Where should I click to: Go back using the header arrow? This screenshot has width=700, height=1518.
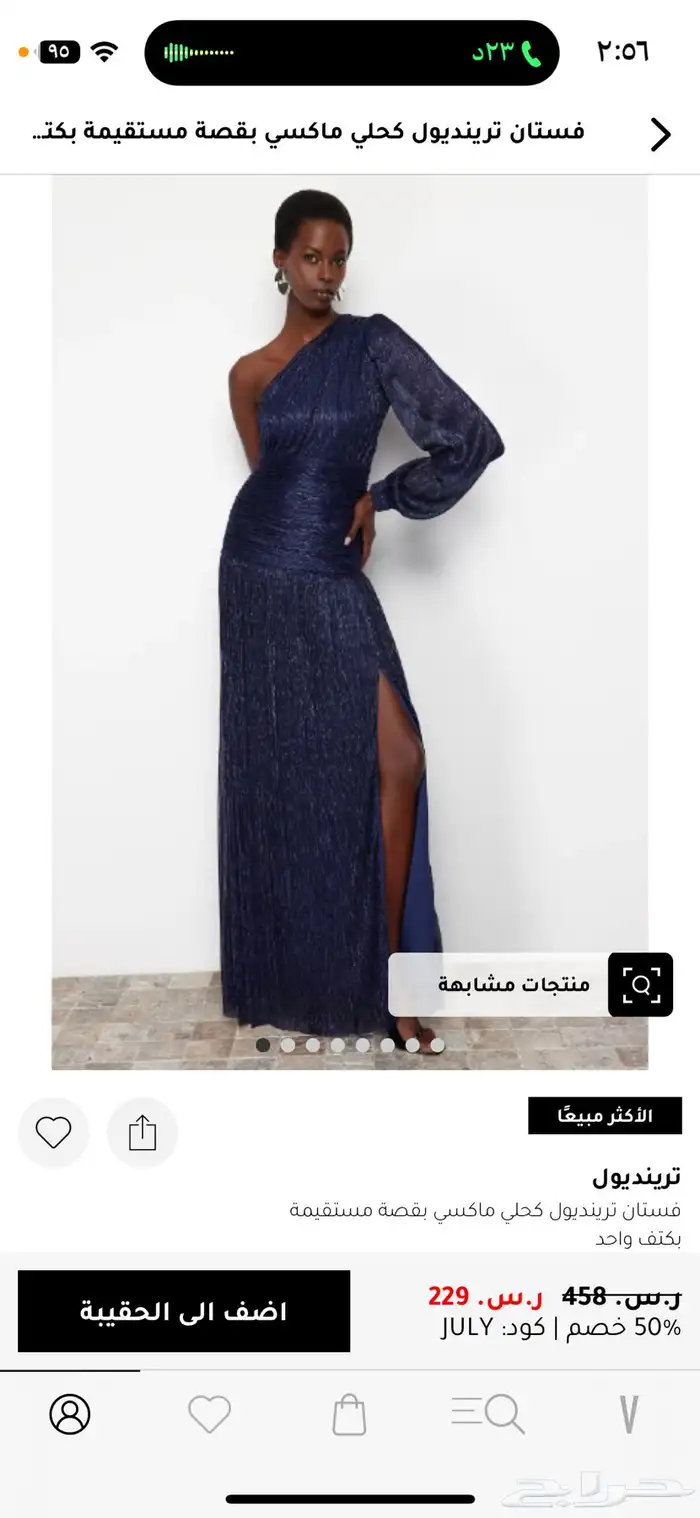[660, 133]
